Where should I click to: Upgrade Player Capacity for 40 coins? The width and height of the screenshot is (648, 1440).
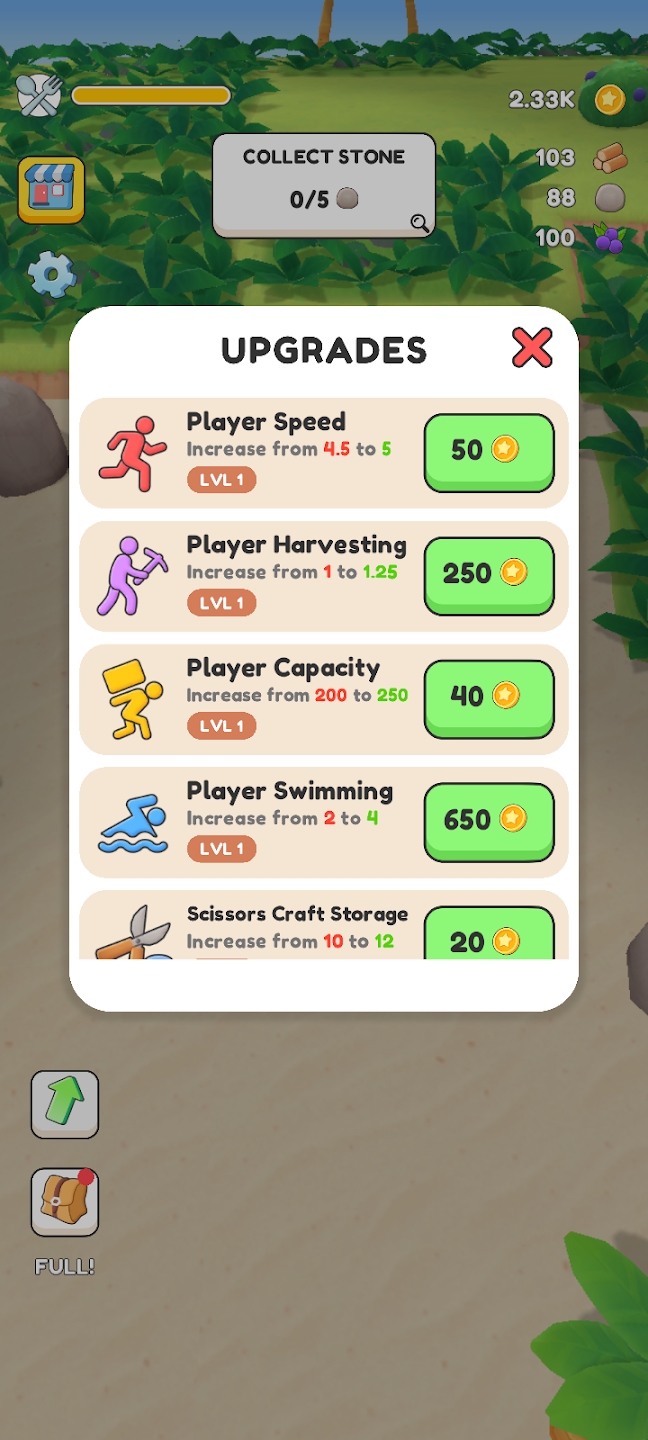[489, 697]
